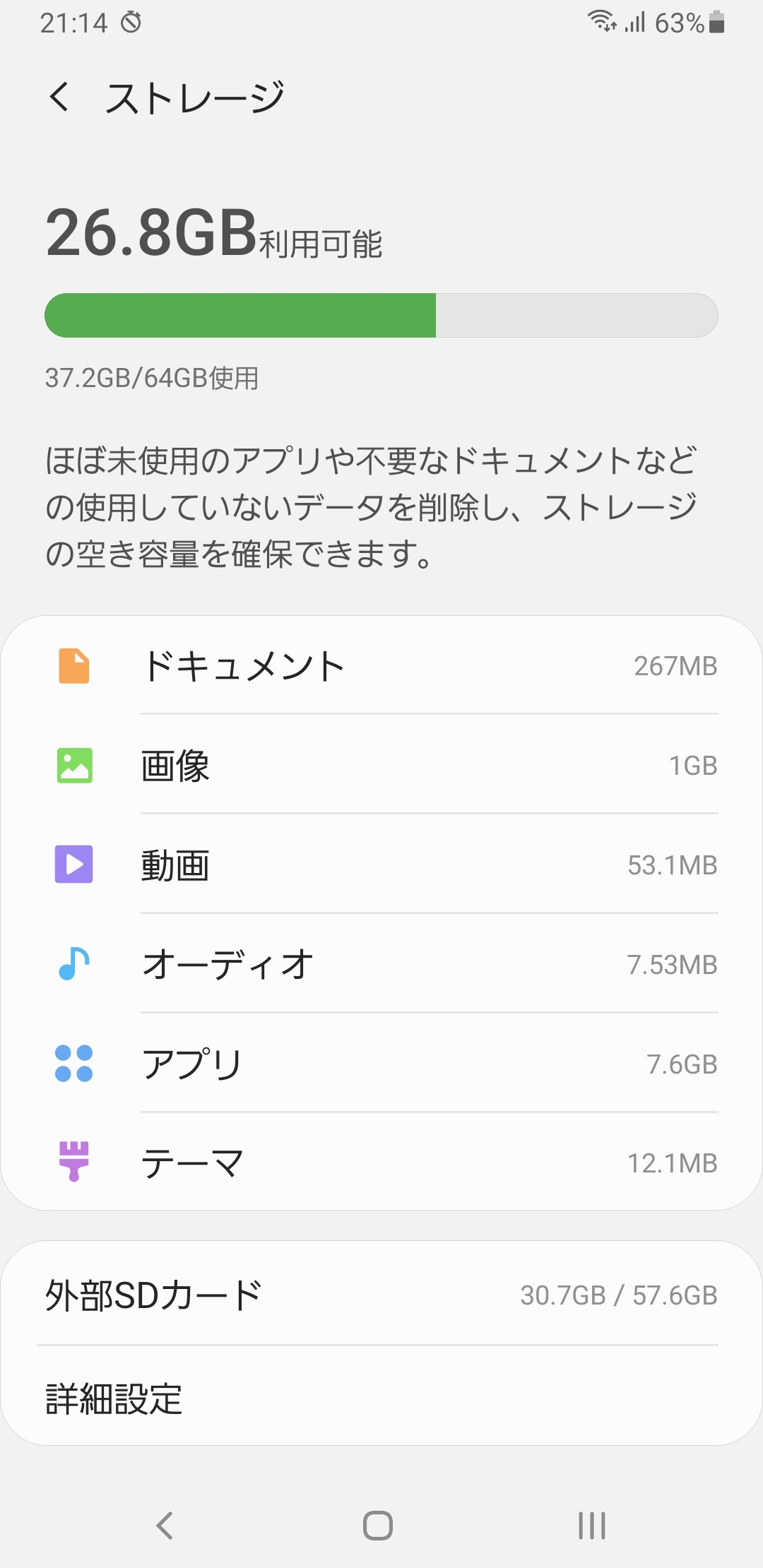Open the 画像 storage category
The image size is (763, 1568).
click(x=381, y=766)
